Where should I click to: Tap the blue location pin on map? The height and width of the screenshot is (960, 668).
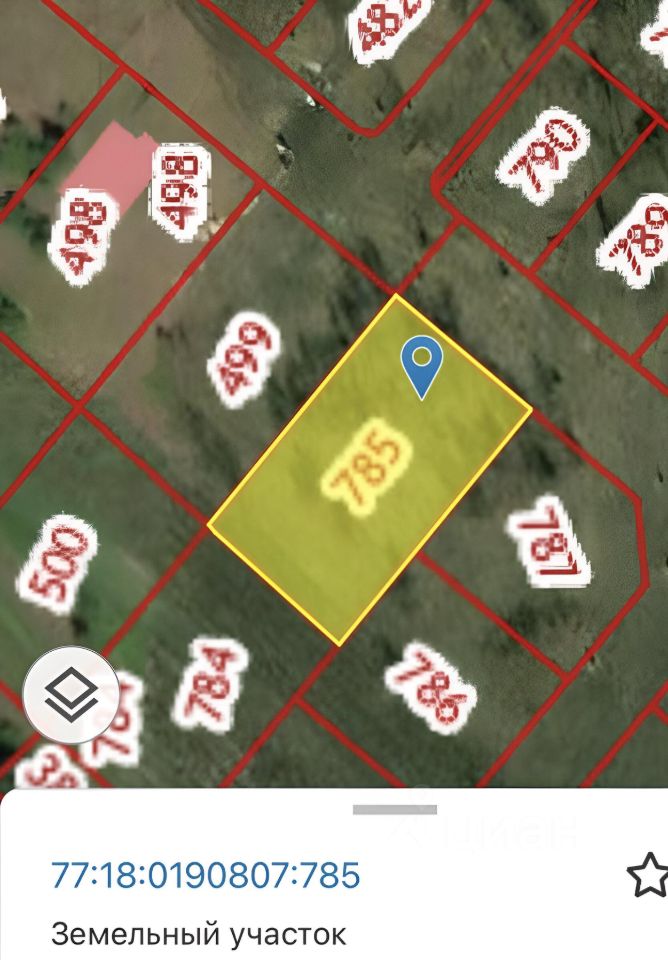pos(422,363)
